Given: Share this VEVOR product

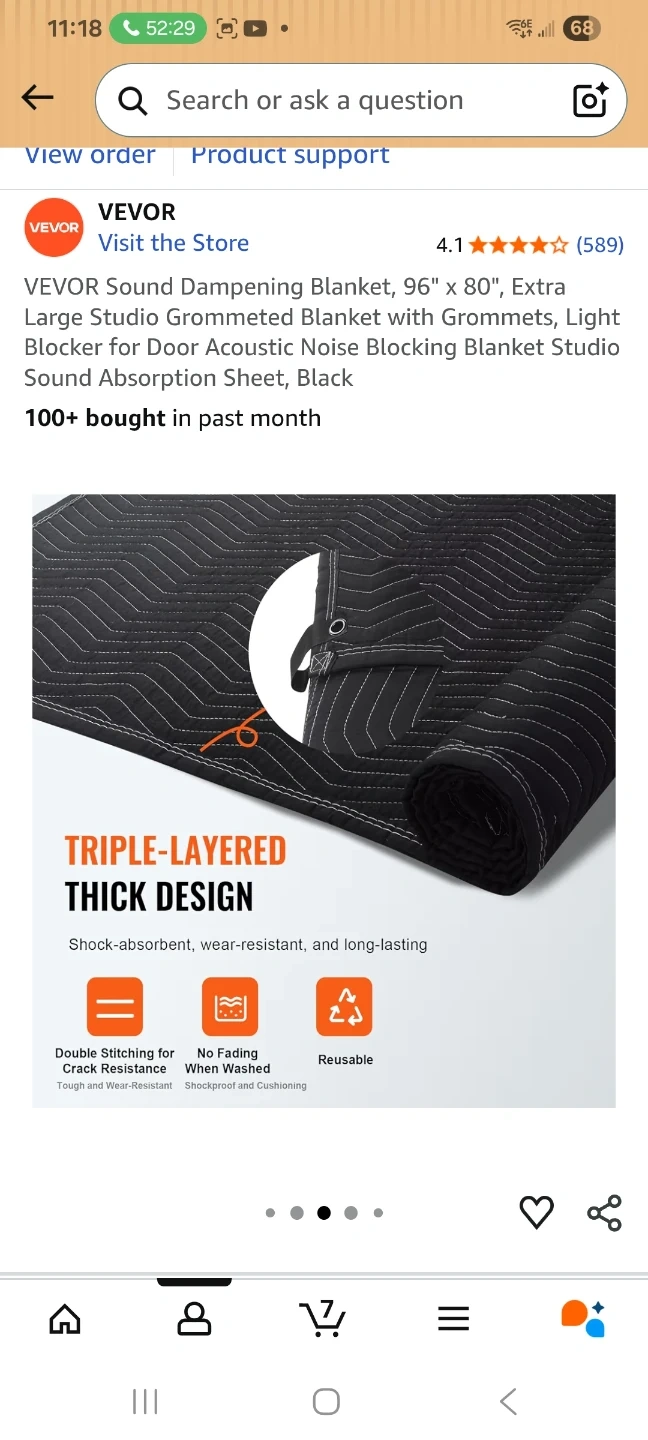Looking at the screenshot, I should [x=604, y=1213].
